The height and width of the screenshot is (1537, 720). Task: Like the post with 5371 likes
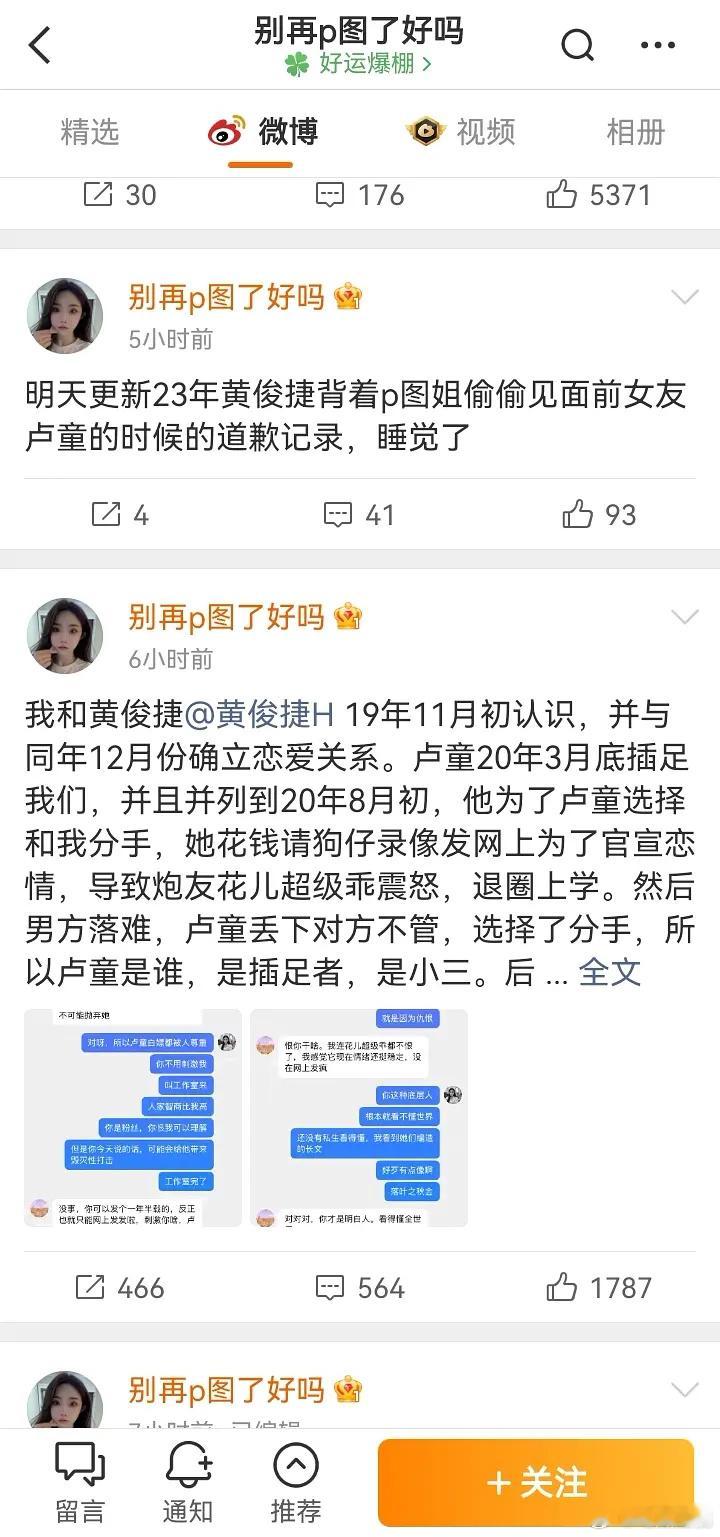click(598, 195)
